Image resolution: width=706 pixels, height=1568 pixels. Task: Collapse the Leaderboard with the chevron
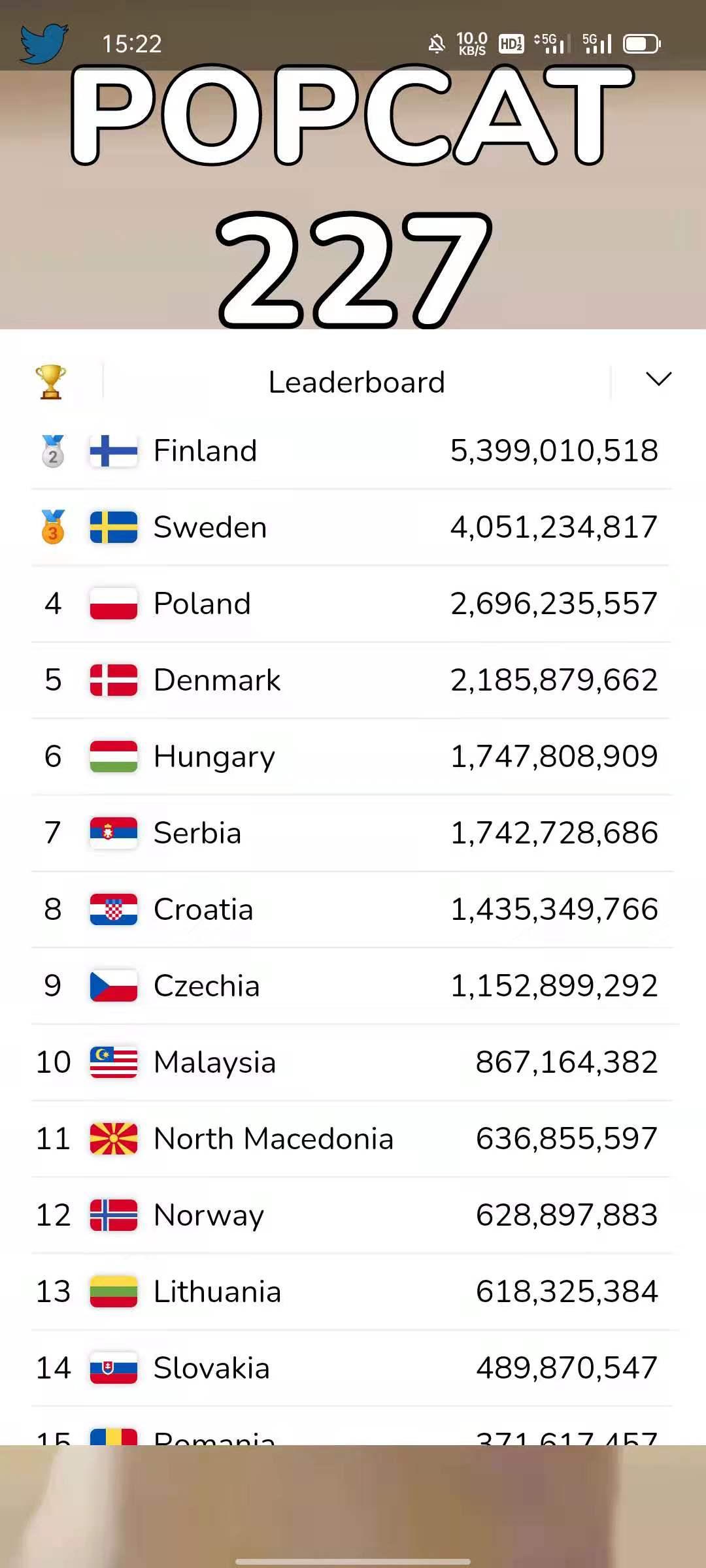(658, 380)
